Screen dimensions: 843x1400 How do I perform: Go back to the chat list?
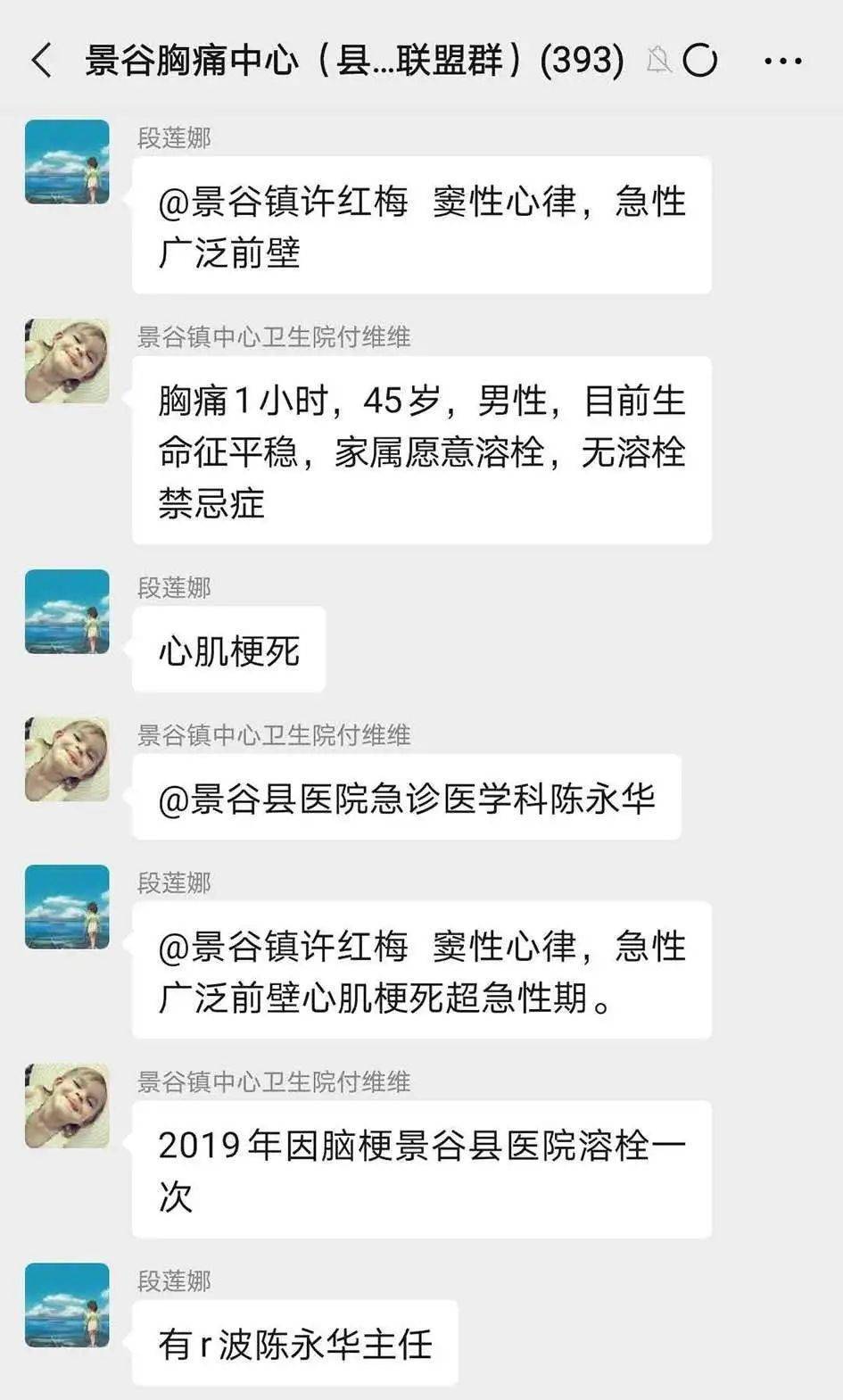click(41, 61)
